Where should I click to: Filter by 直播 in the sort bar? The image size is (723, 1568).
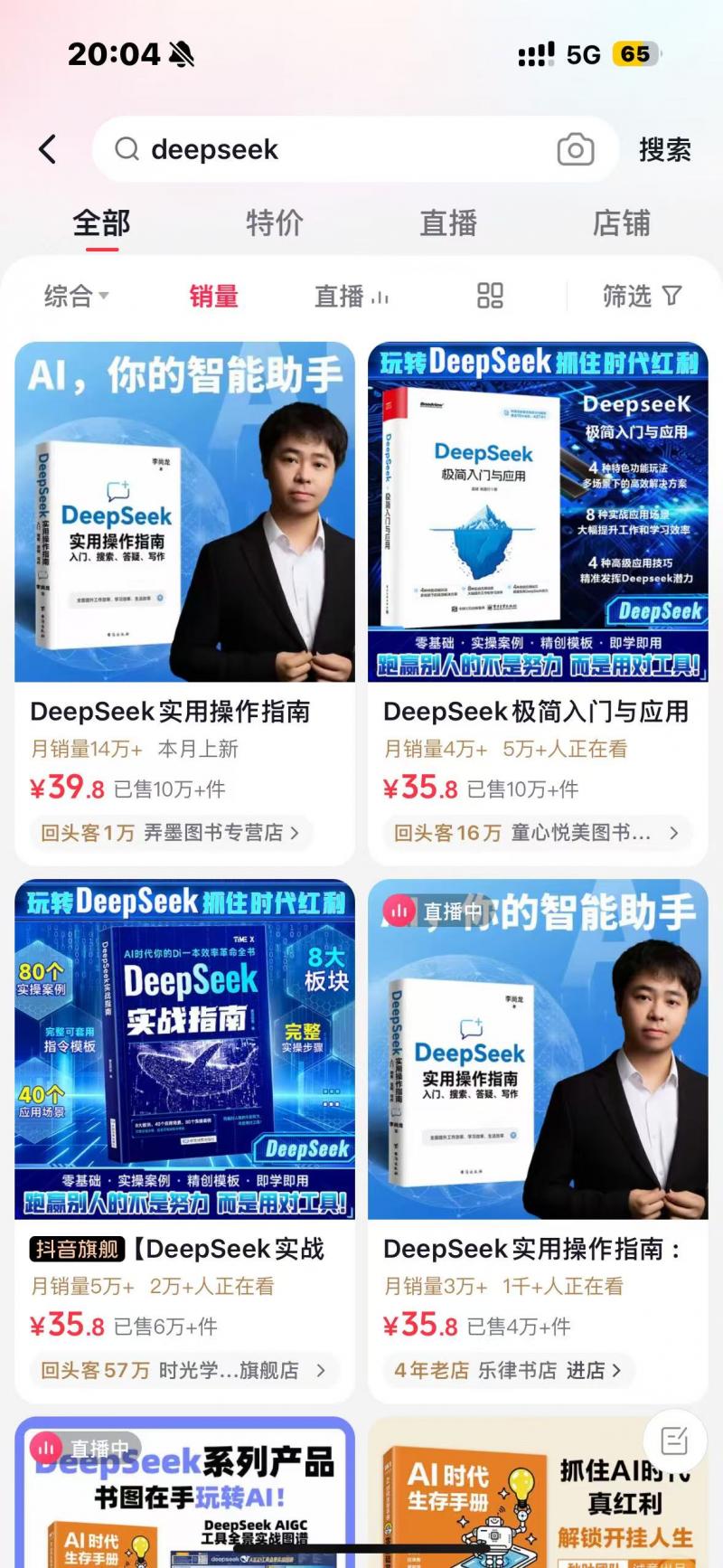(x=352, y=296)
